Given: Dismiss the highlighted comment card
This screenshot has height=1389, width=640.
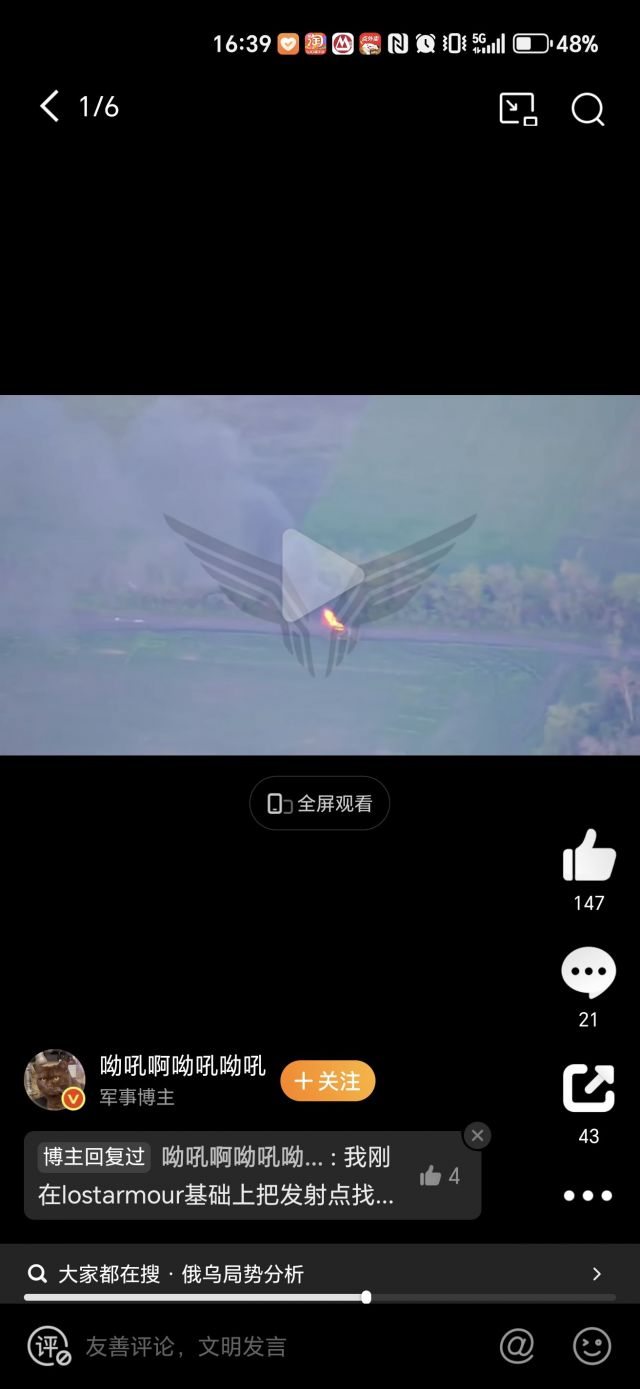Looking at the screenshot, I should click(x=477, y=1135).
